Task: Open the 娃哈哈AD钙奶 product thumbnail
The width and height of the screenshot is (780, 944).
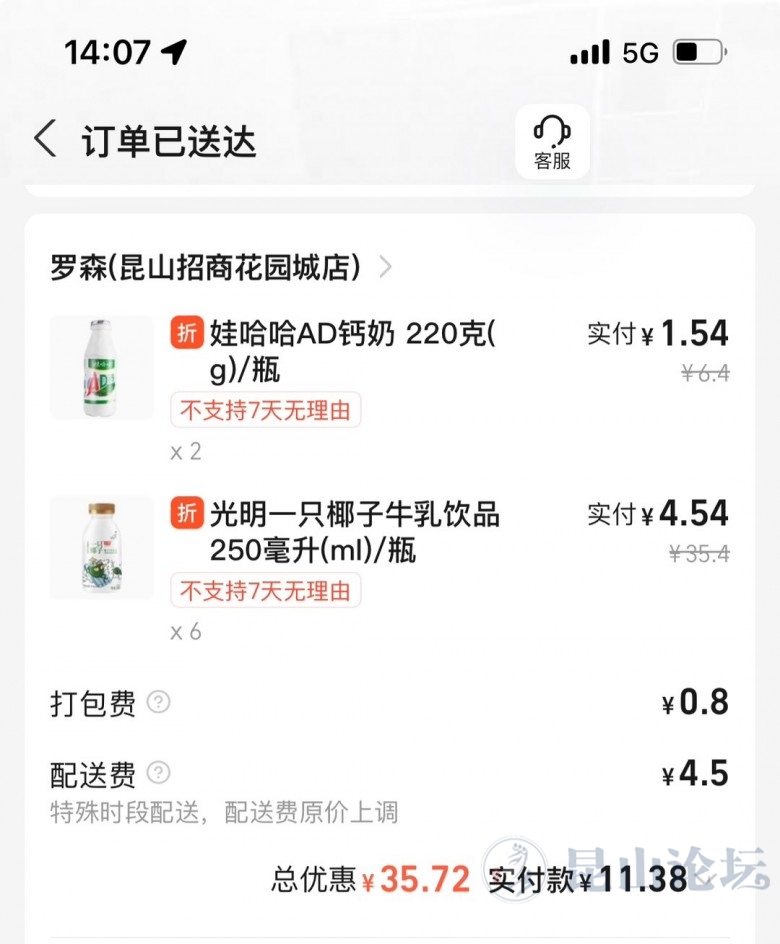Action: point(101,367)
